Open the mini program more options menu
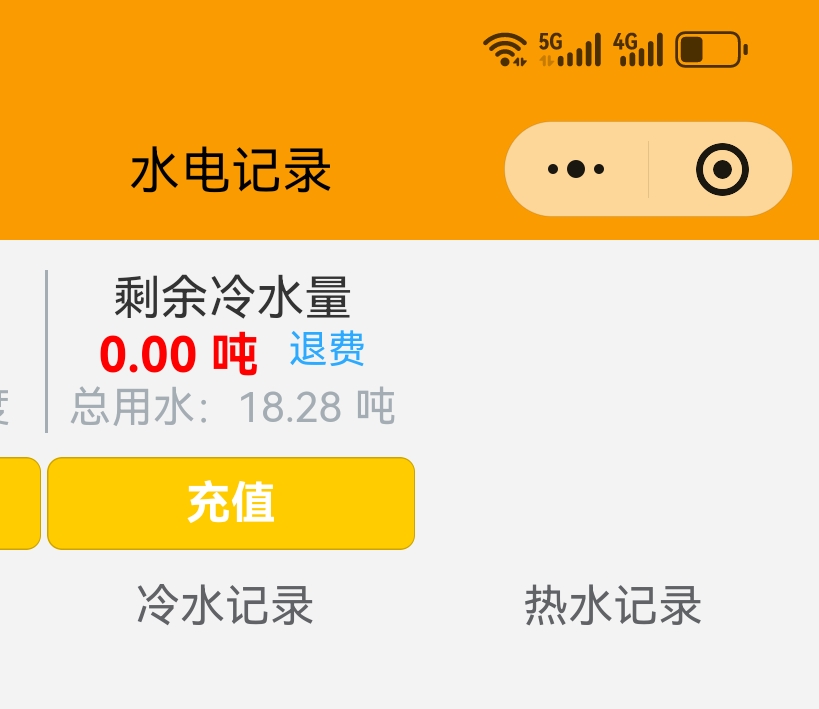The height and width of the screenshot is (709, 819). [x=577, y=169]
